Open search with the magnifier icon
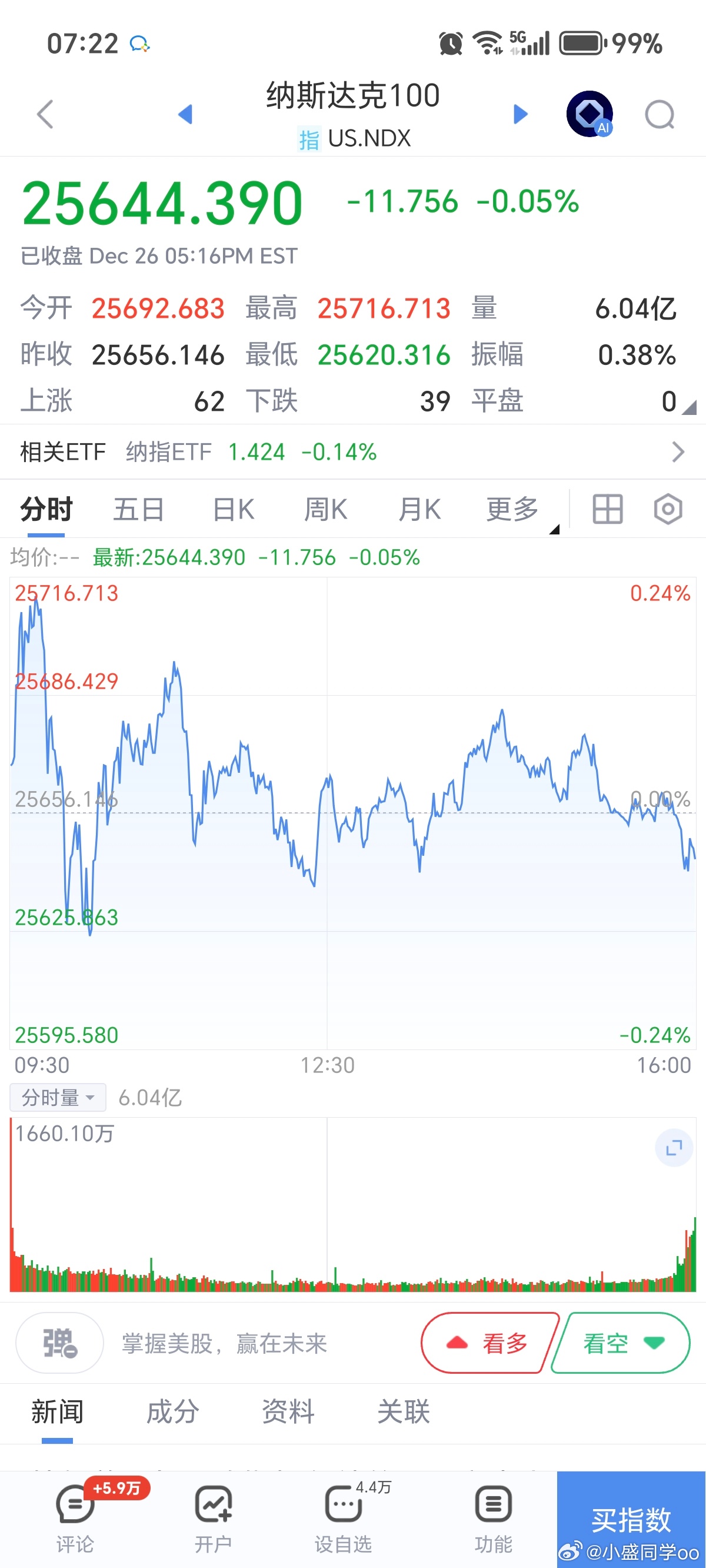Screen dimensions: 706x1568 pyautogui.click(x=660, y=114)
